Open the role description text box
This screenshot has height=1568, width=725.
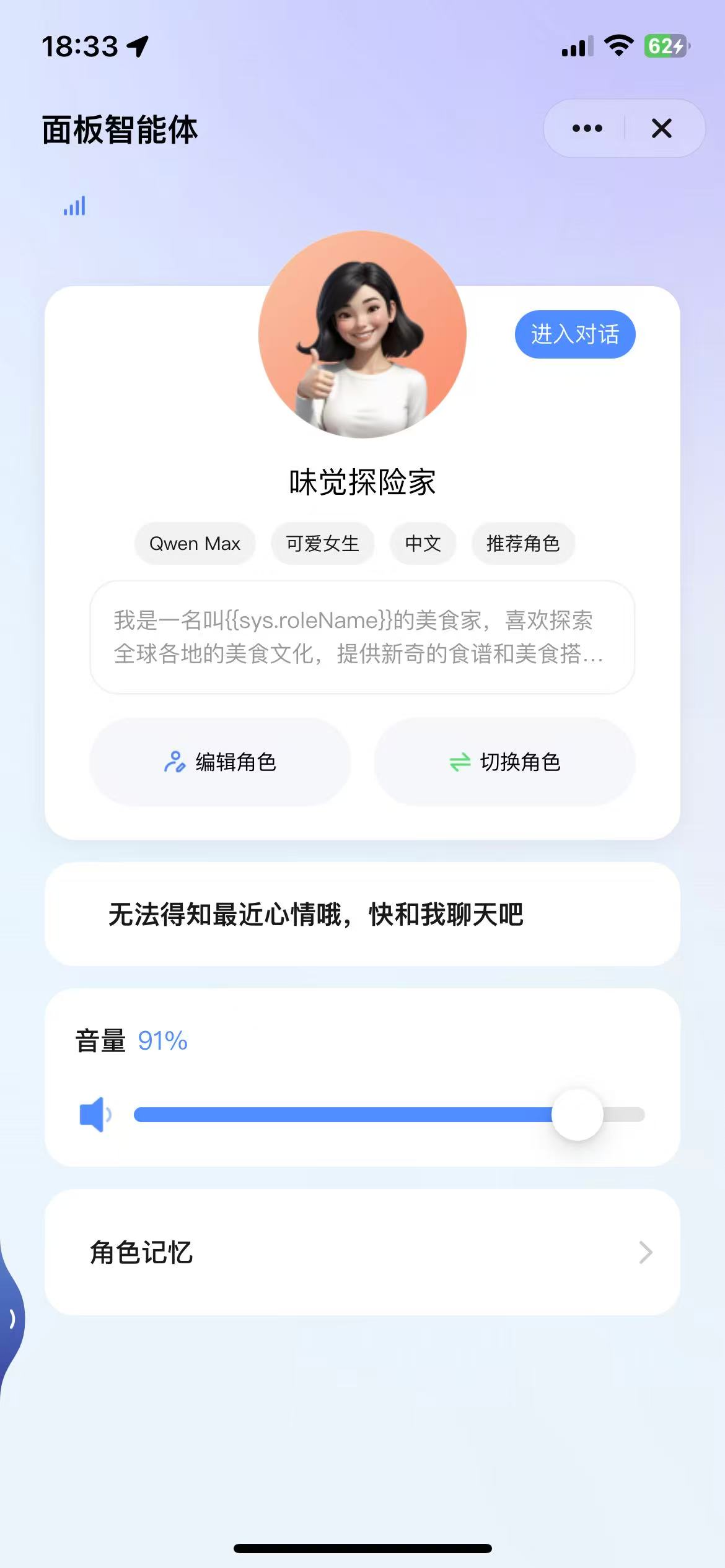pyautogui.click(x=362, y=637)
